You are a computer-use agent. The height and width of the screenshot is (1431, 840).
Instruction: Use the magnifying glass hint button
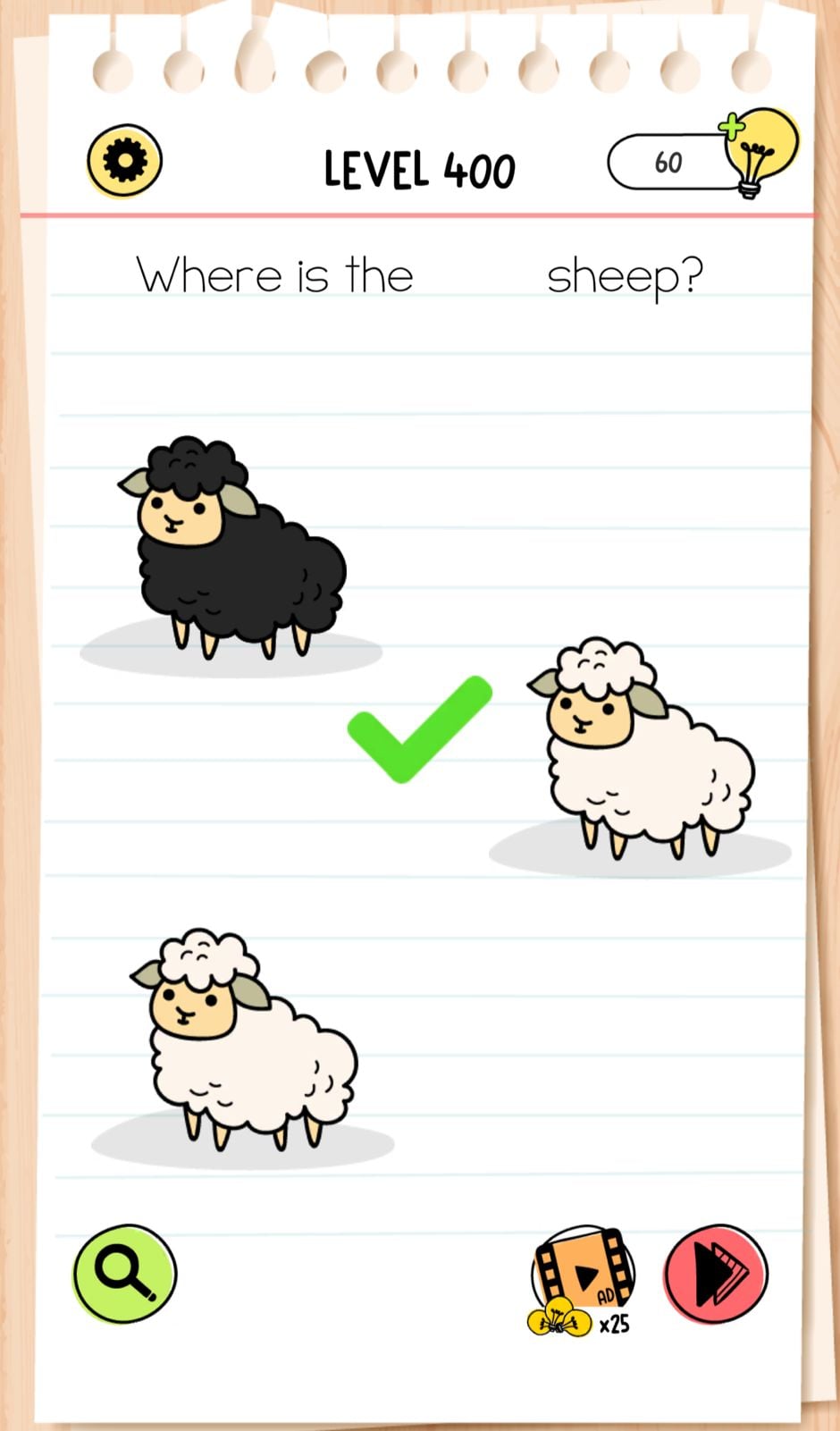pos(125,1273)
